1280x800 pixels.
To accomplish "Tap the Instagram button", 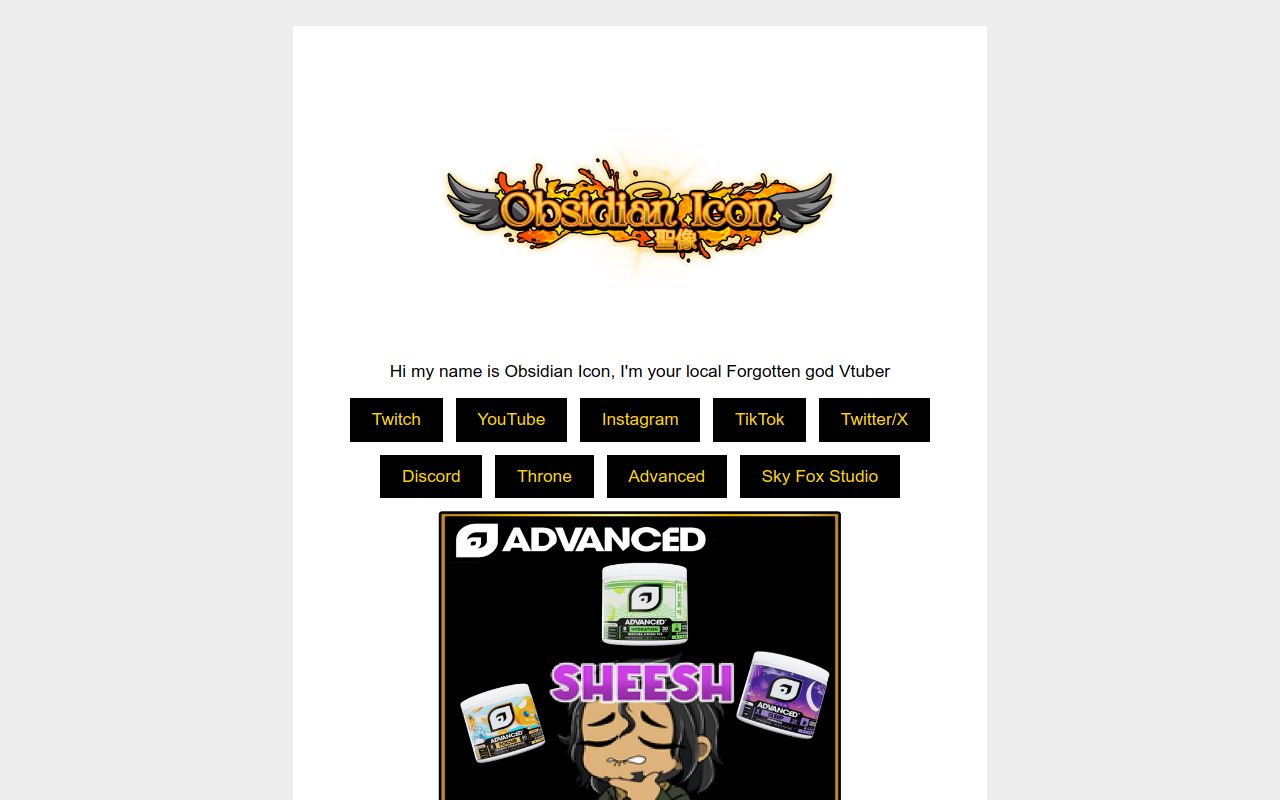I will [640, 419].
